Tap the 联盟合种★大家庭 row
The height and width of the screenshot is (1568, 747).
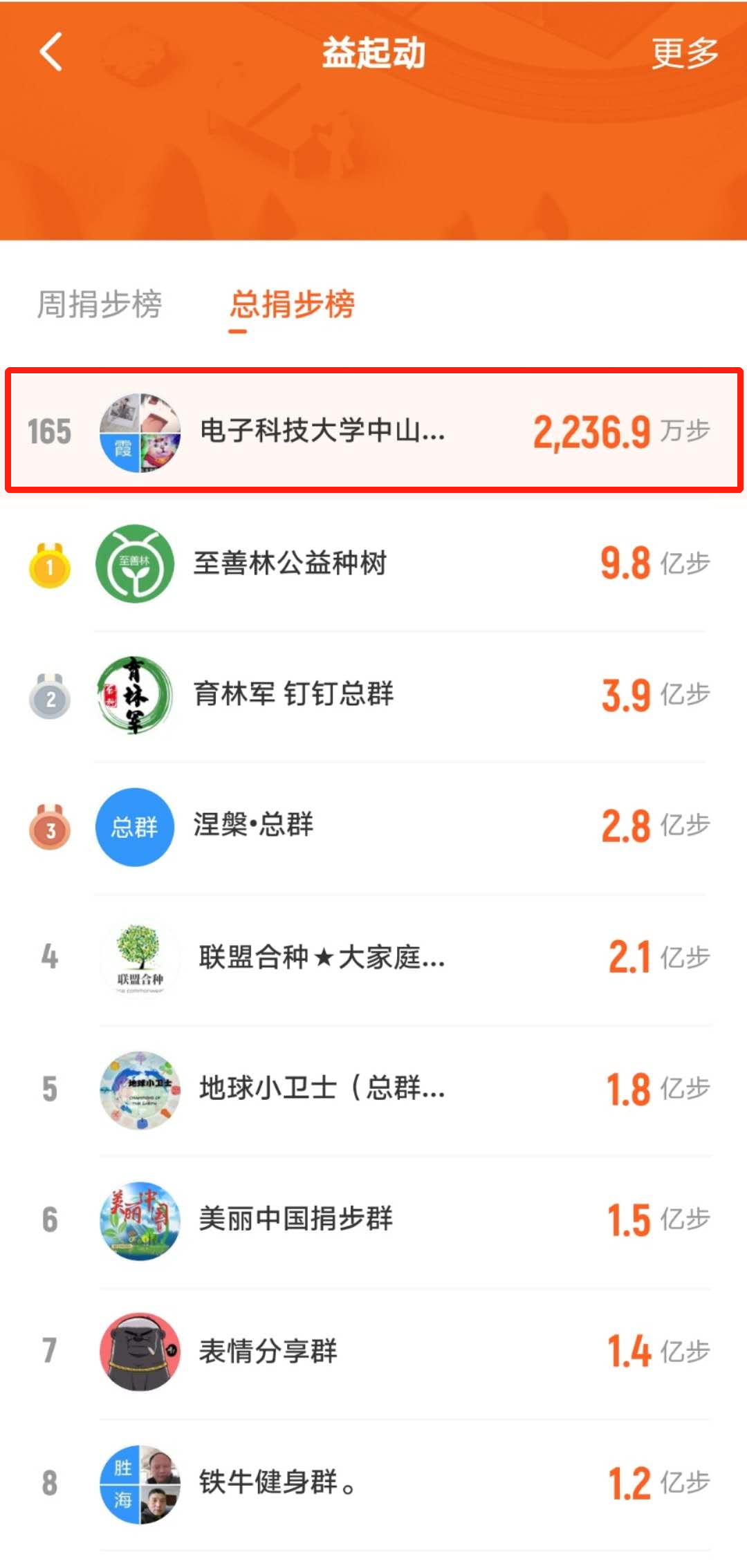tap(373, 958)
